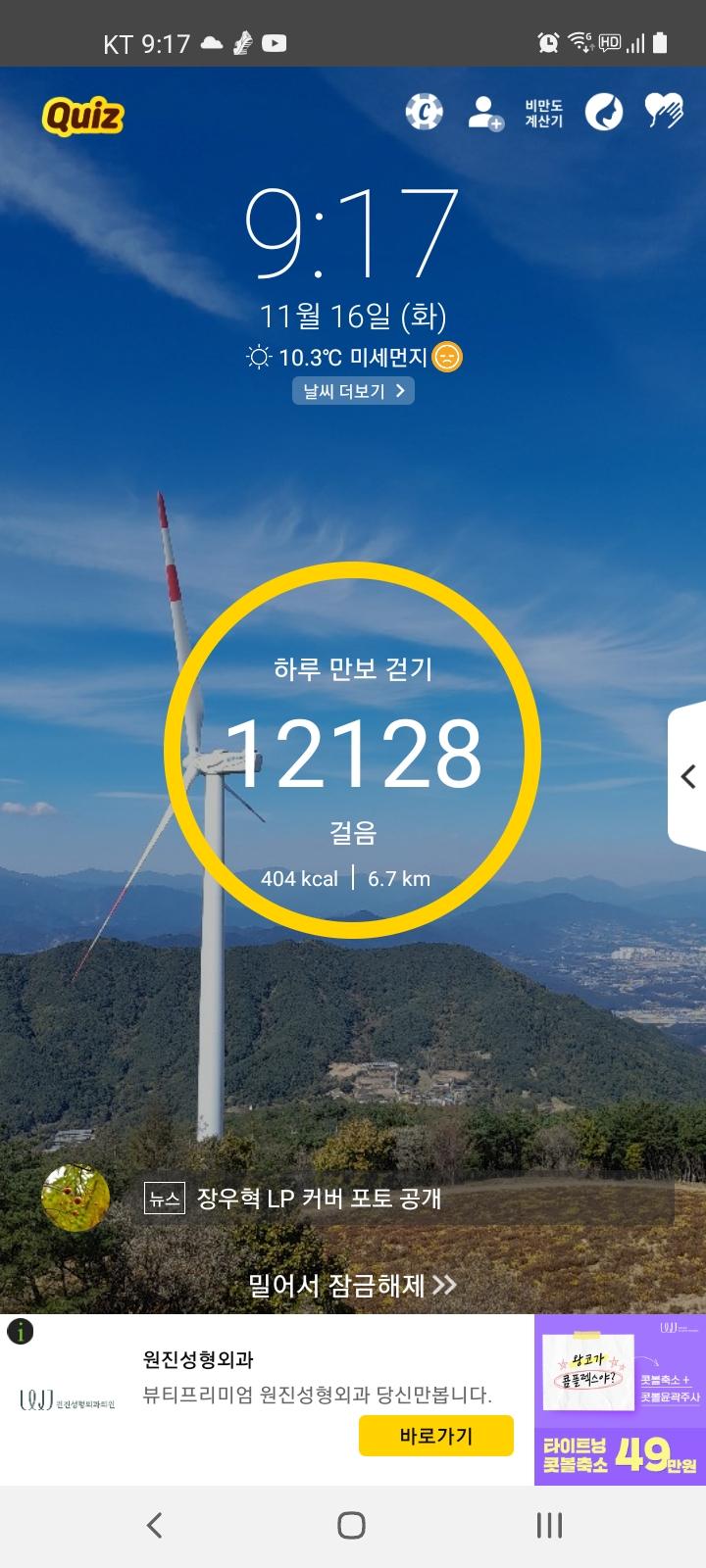Open news headline 장우혁 LP 커버 포토 공개
The image size is (706, 1568).
click(x=319, y=1198)
